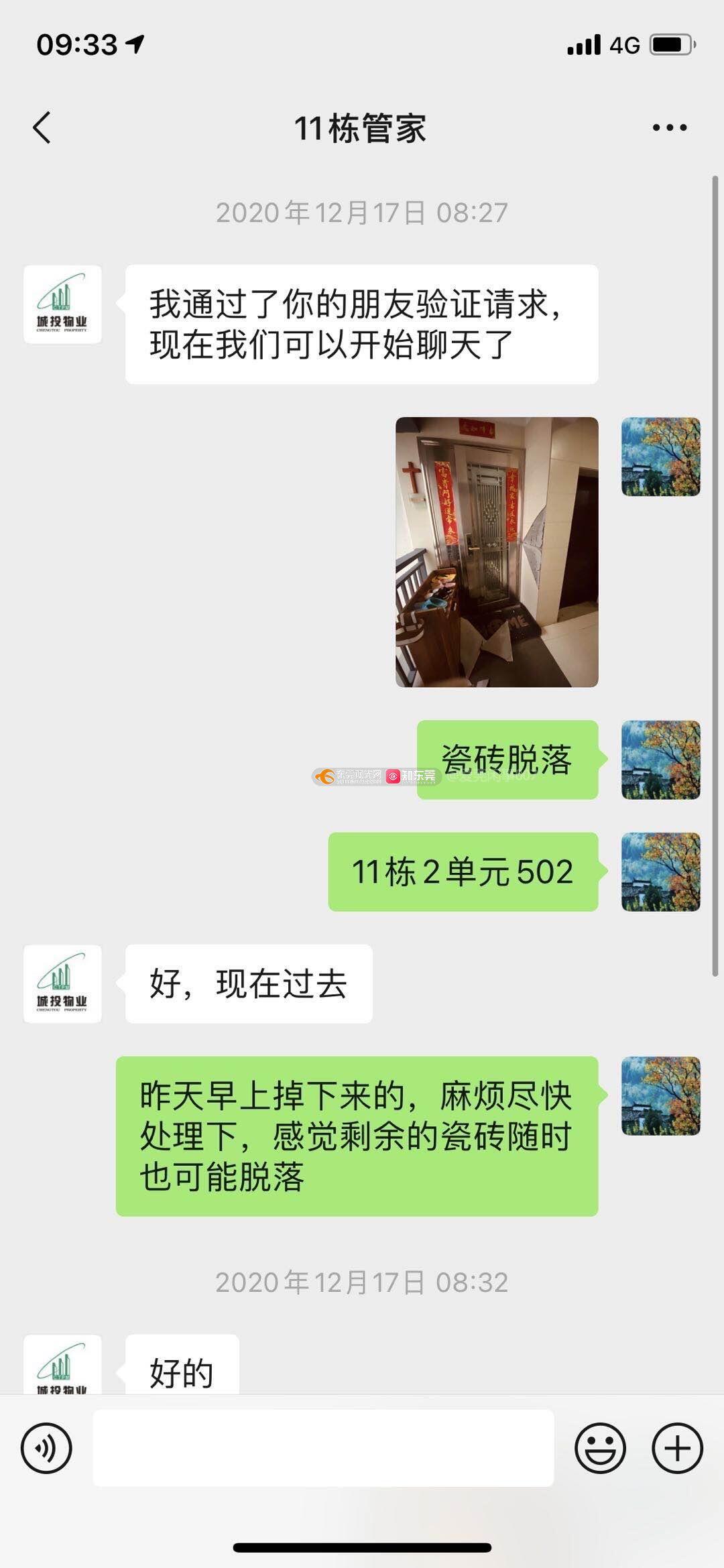Go back to the chat list
The image size is (724, 1568).
(x=42, y=127)
